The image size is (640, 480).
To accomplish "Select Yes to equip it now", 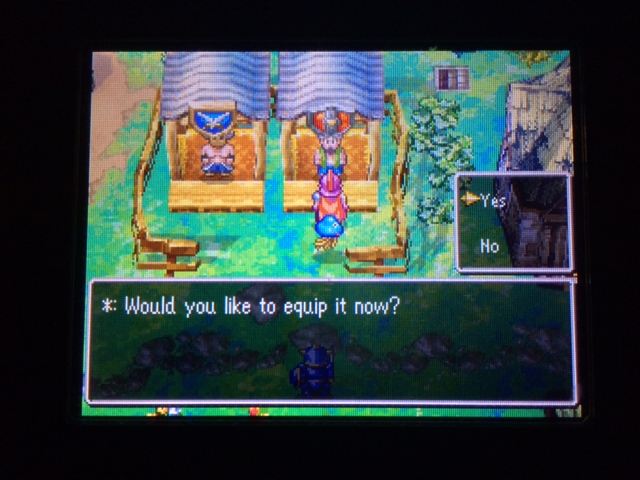I will pos(493,201).
